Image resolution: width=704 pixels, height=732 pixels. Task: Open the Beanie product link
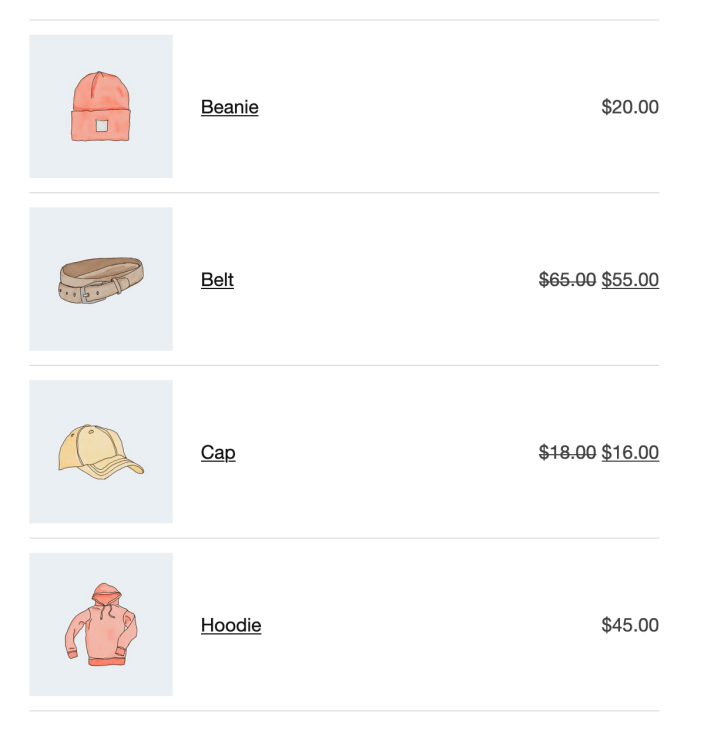[x=229, y=107]
